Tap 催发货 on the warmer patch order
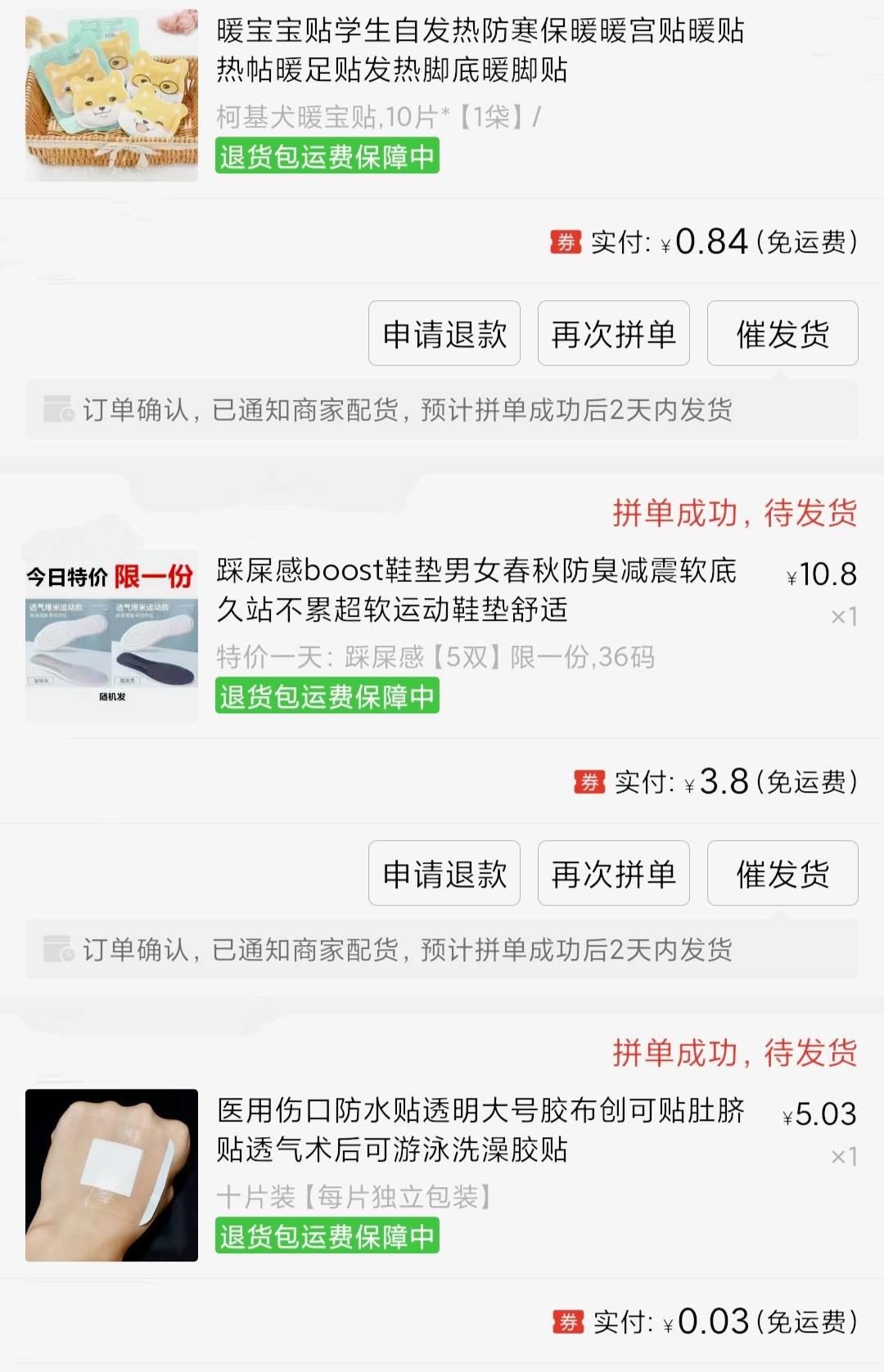The image size is (884, 1372). [x=781, y=334]
